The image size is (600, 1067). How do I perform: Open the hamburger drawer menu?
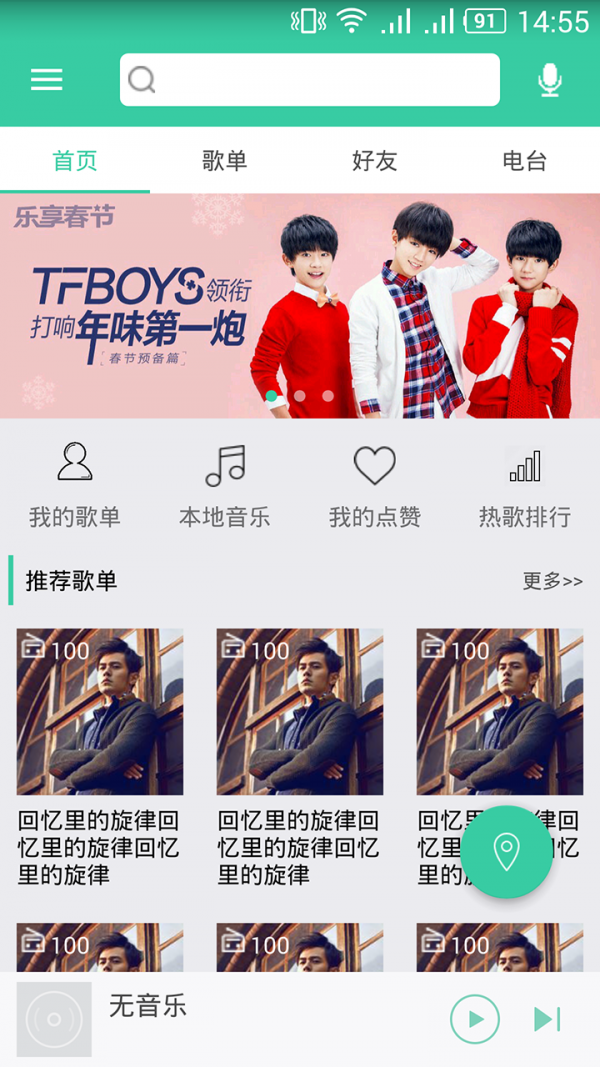pos(47,80)
